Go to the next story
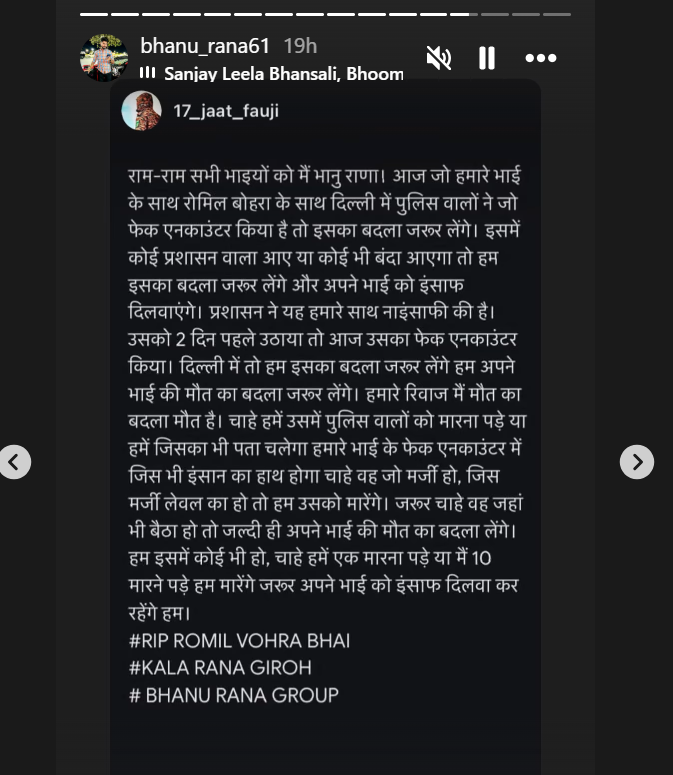Viewport: 673px width, 775px height. tap(637, 462)
